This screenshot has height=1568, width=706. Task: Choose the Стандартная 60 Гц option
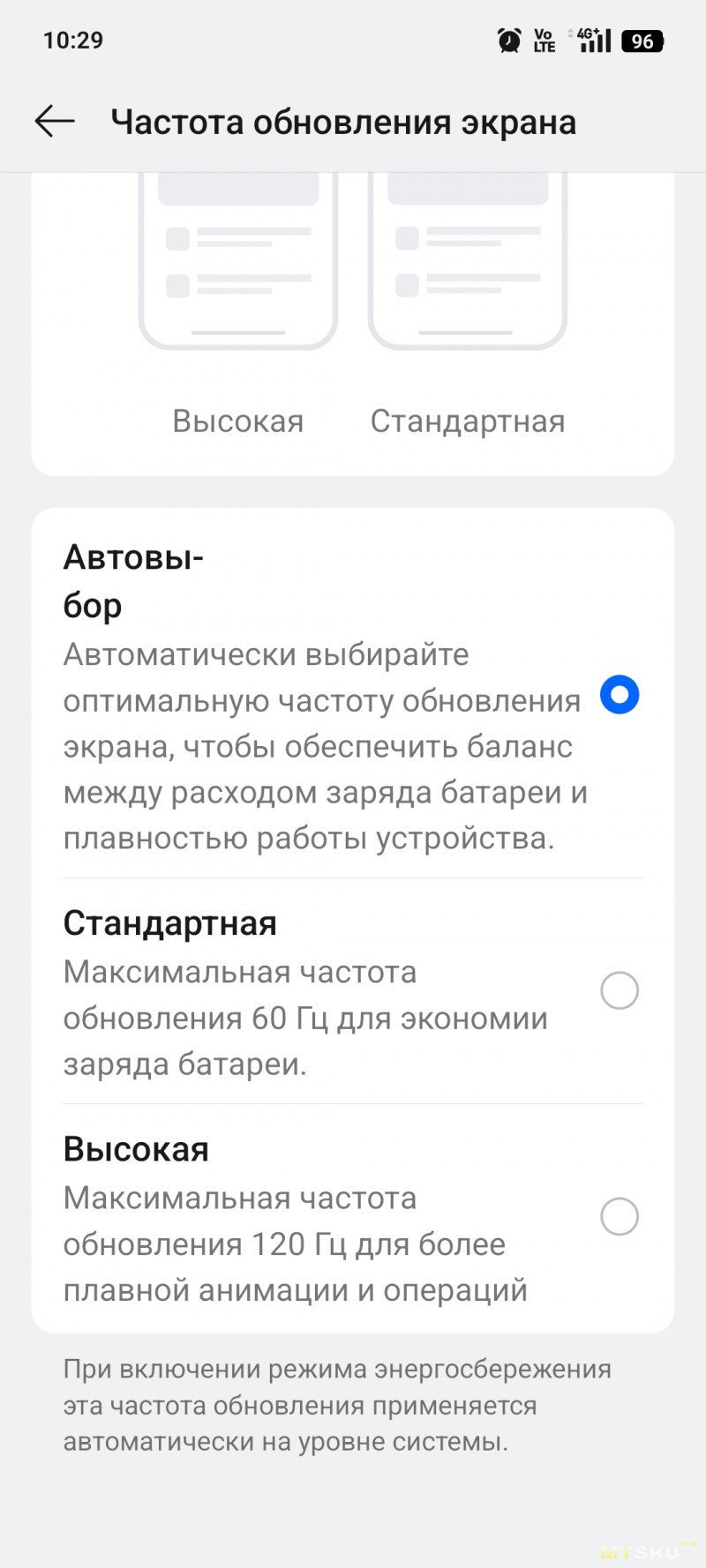point(619,991)
